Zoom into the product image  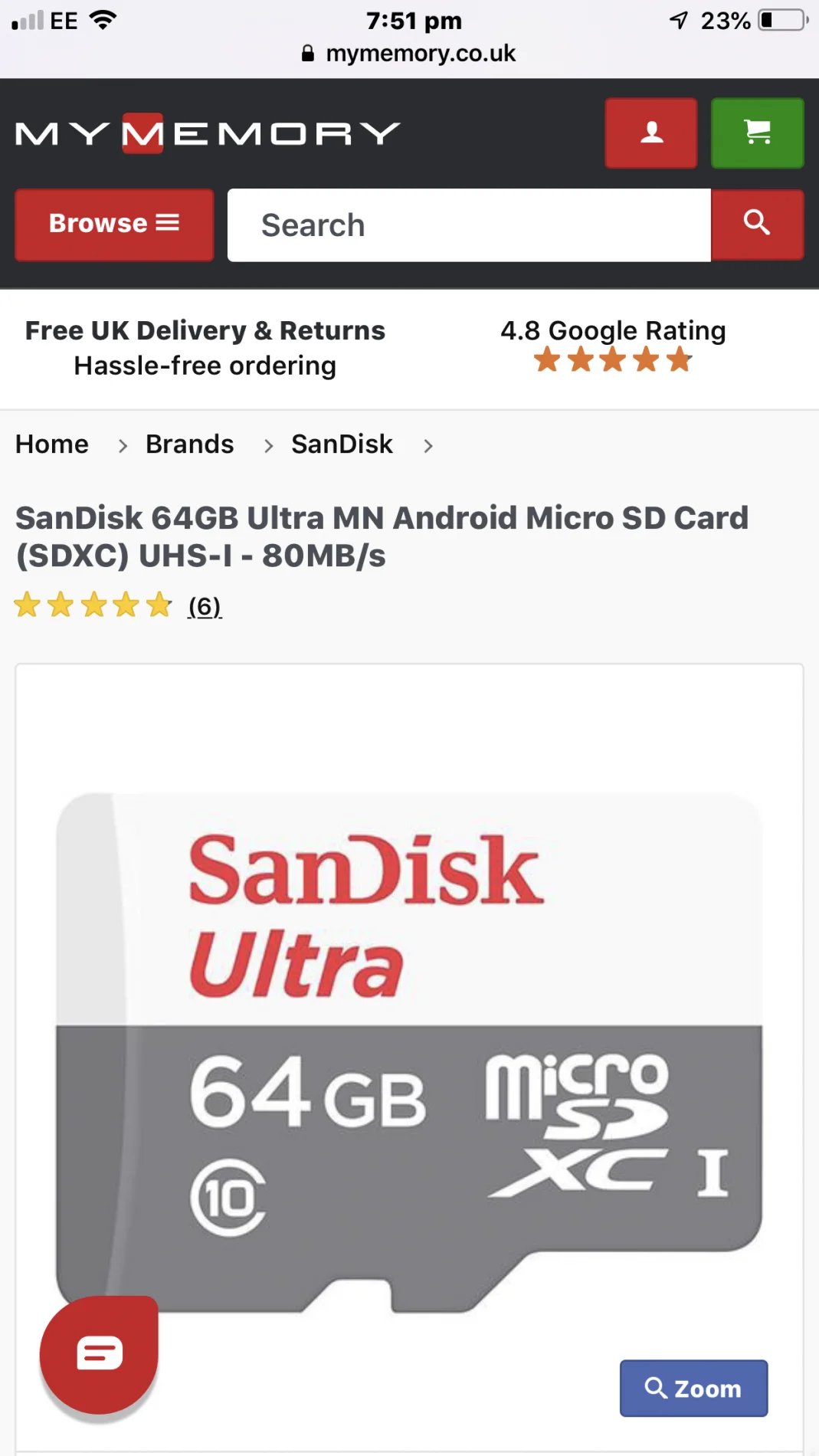tap(693, 1388)
